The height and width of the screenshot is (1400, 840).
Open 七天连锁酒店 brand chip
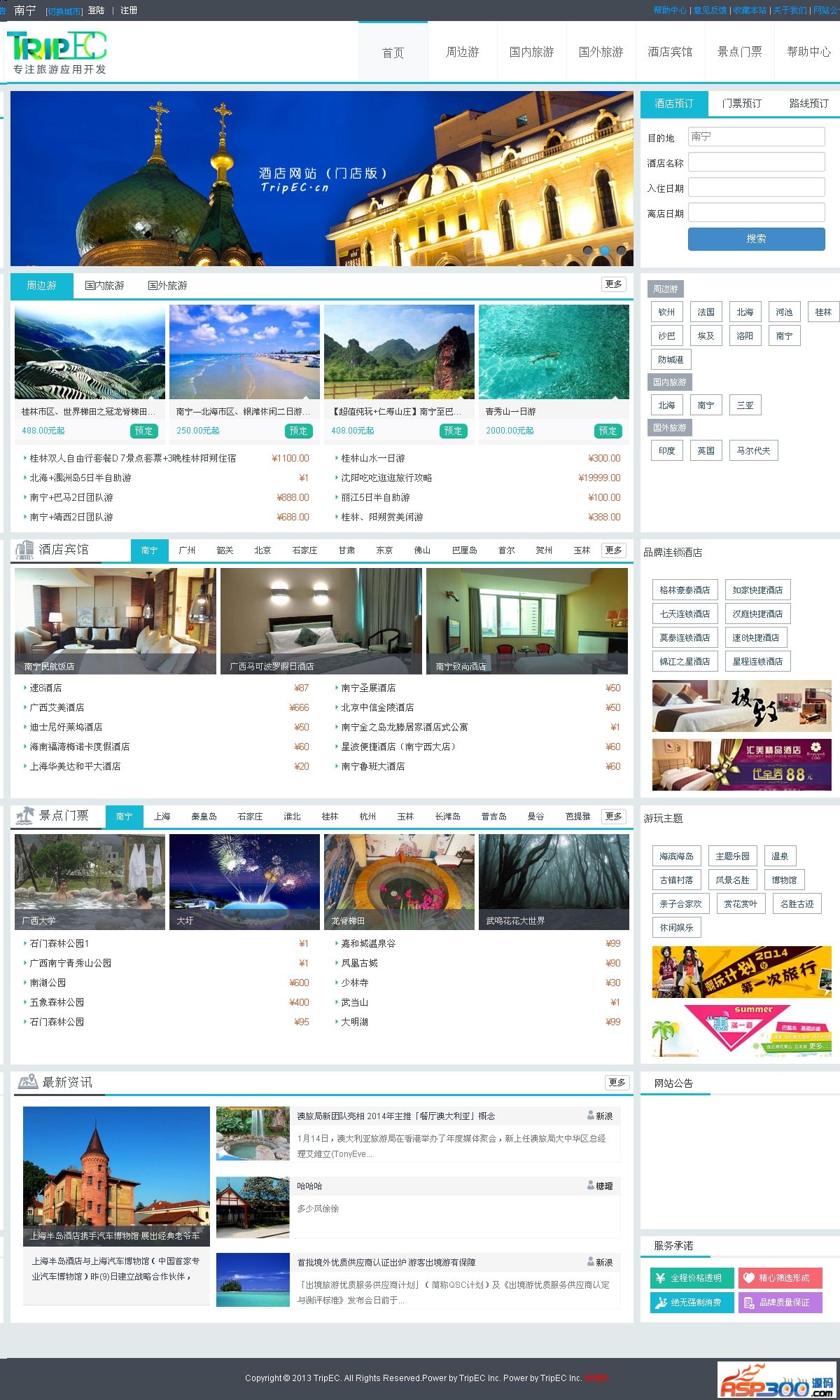(685, 614)
